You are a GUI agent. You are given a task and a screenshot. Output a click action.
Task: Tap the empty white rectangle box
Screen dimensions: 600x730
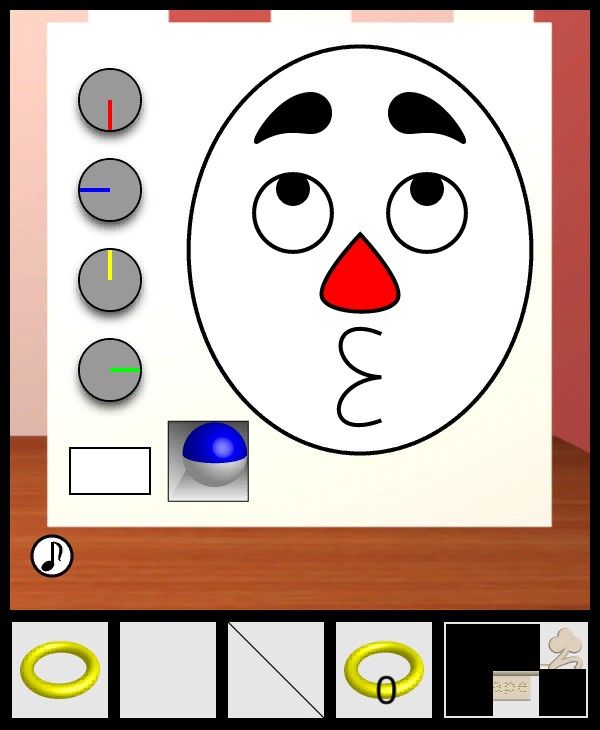(110, 471)
